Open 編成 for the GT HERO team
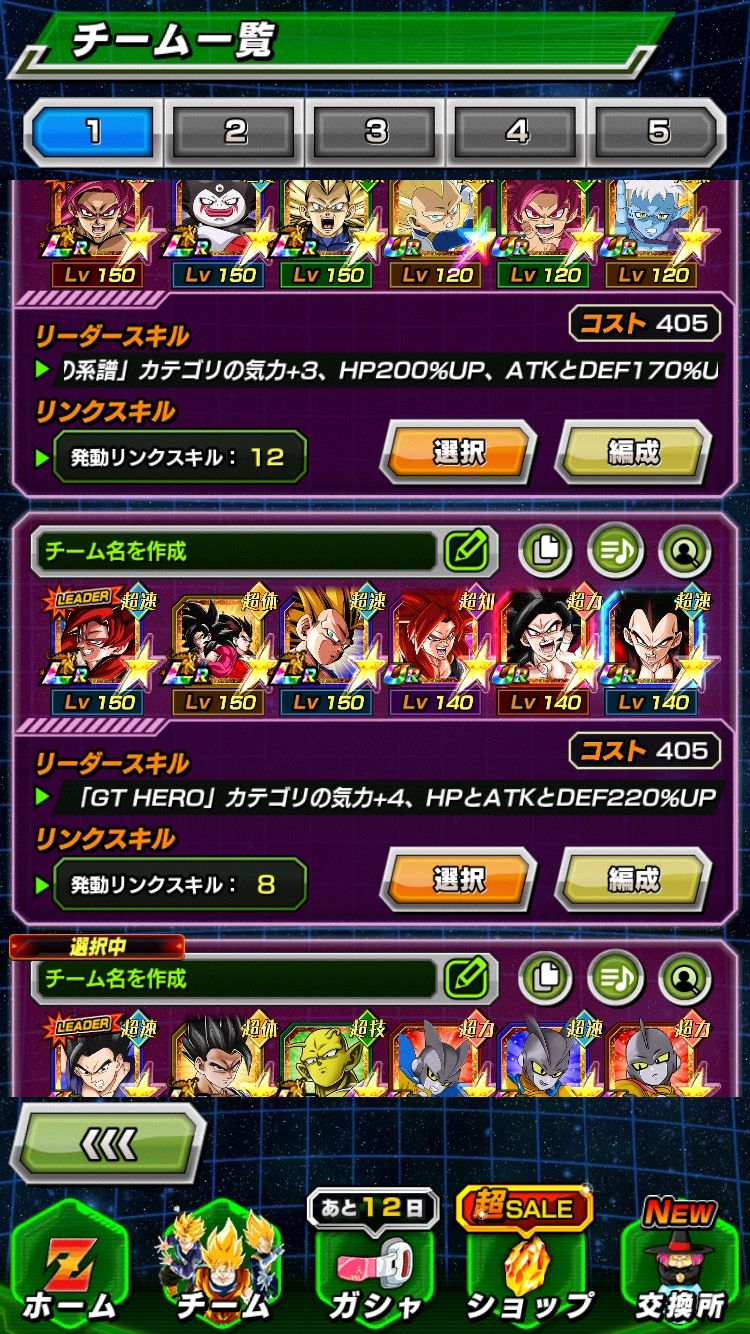Image resolution: width=750 pixels, height=1334 pixels. click(633, 880)
